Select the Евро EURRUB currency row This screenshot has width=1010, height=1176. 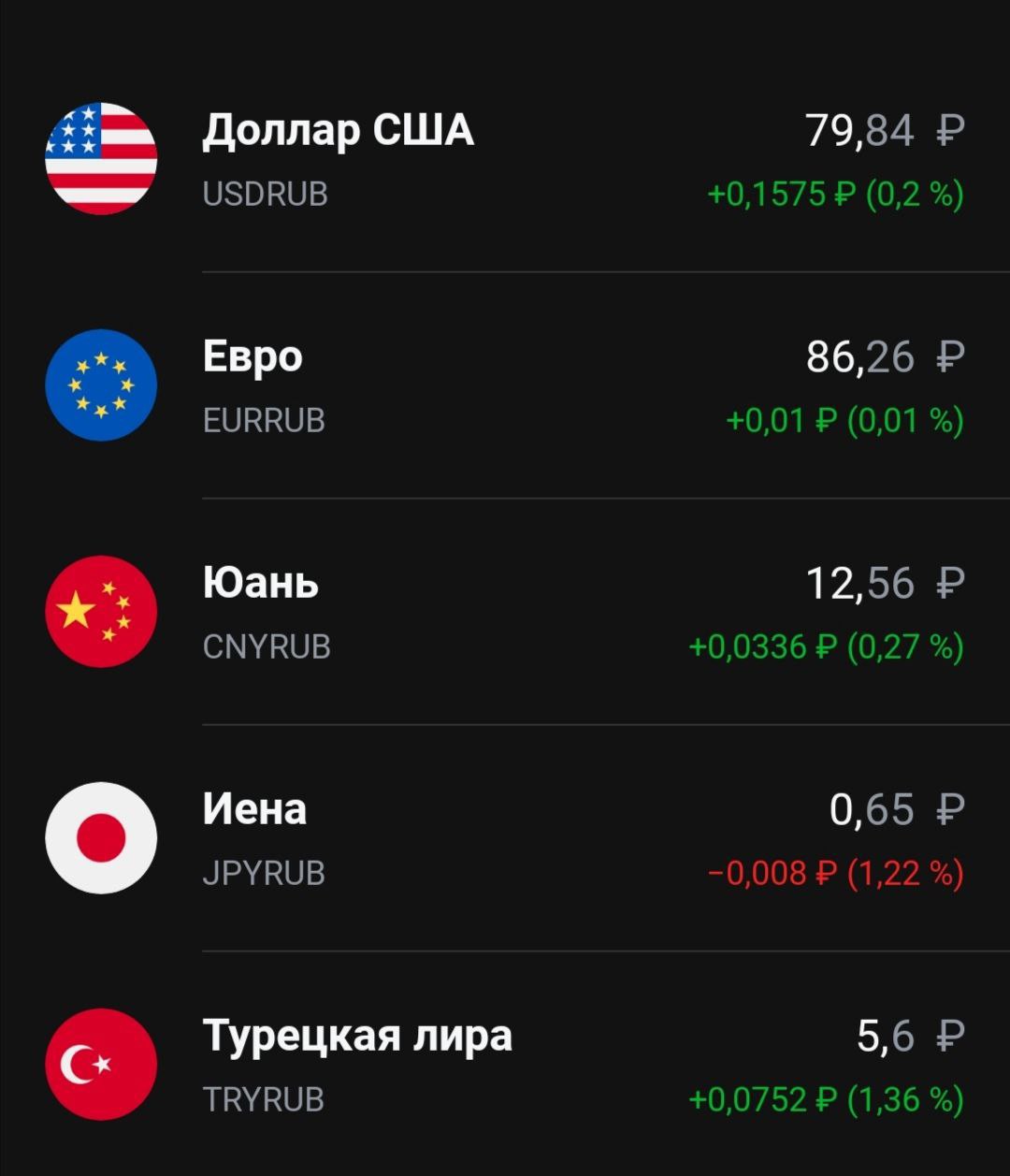[x=505, y=385]
